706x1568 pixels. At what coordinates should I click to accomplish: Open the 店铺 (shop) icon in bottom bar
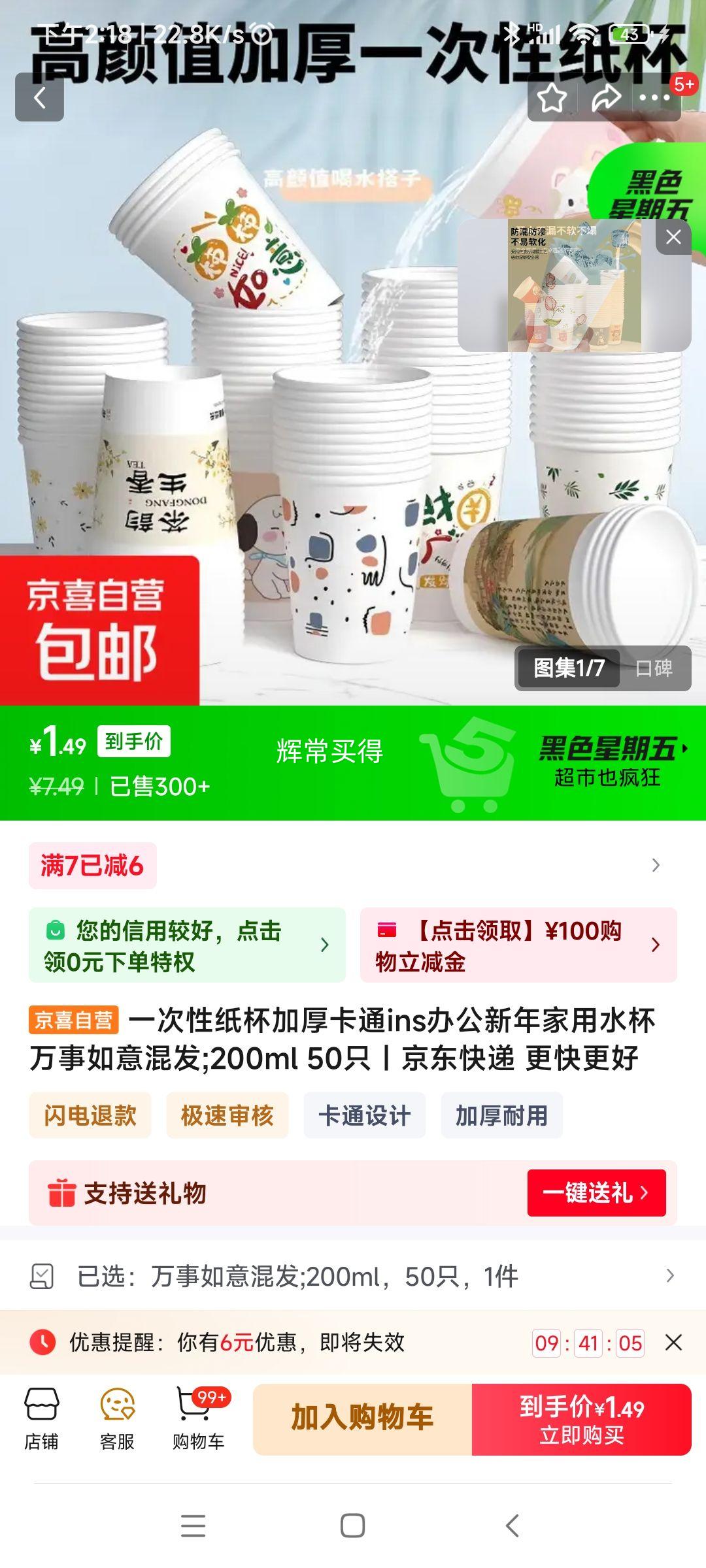(x=41, y=1416)
